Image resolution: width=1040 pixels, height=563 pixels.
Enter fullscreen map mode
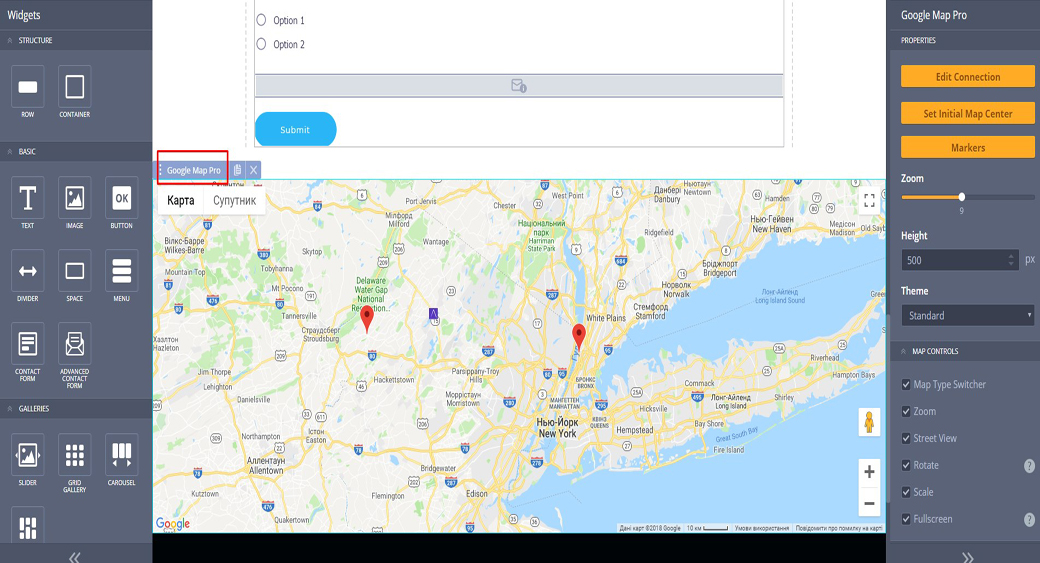[869, 201]
